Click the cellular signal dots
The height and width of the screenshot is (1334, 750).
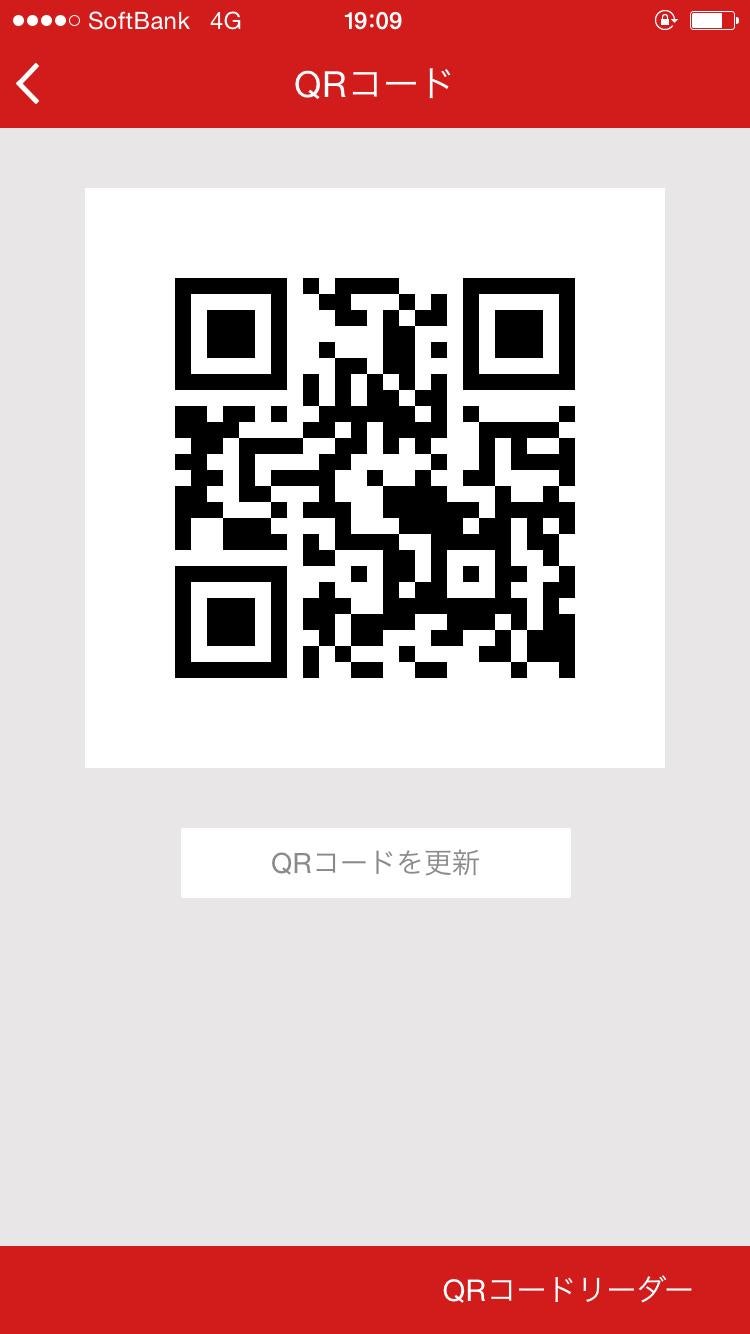point(46,18)
